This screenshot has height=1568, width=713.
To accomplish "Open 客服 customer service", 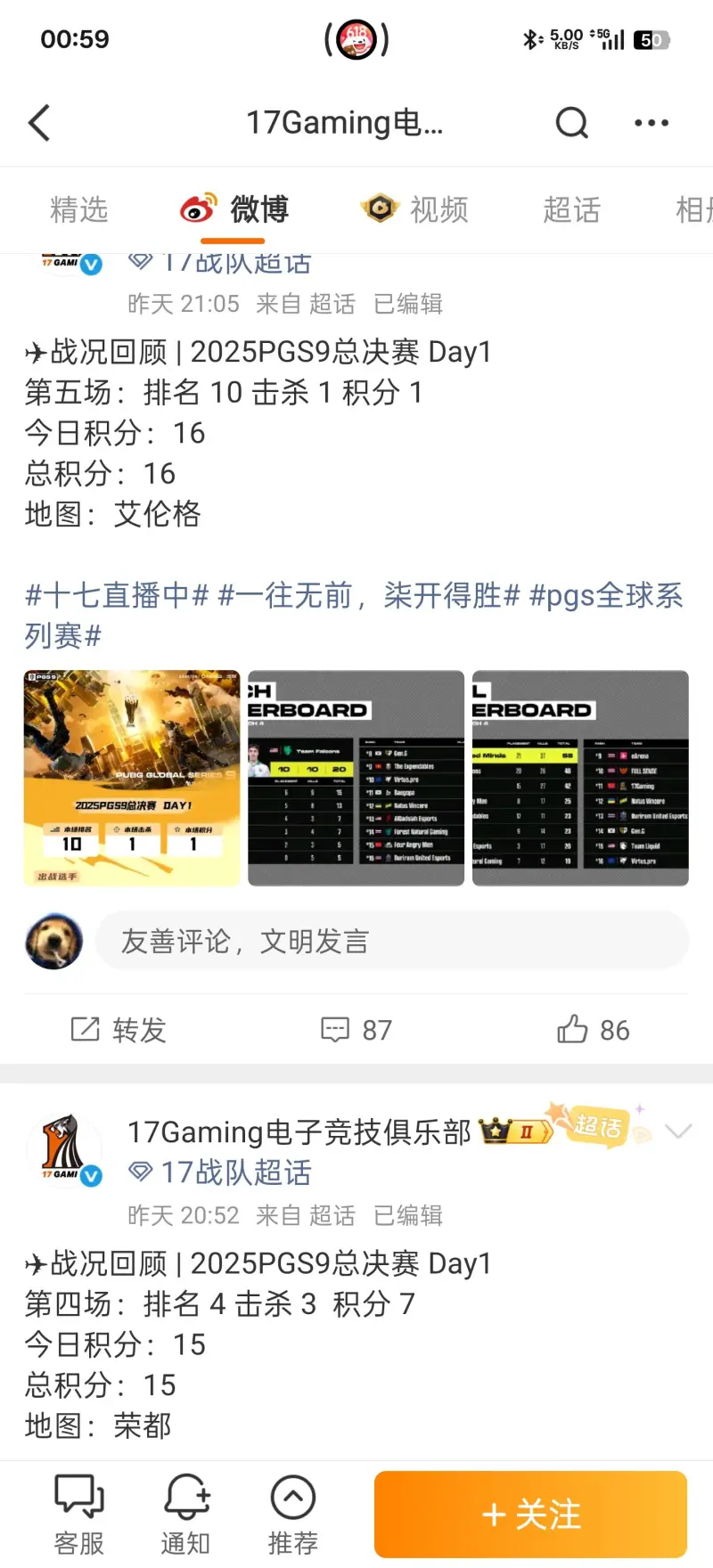I will pos(79,1515).
